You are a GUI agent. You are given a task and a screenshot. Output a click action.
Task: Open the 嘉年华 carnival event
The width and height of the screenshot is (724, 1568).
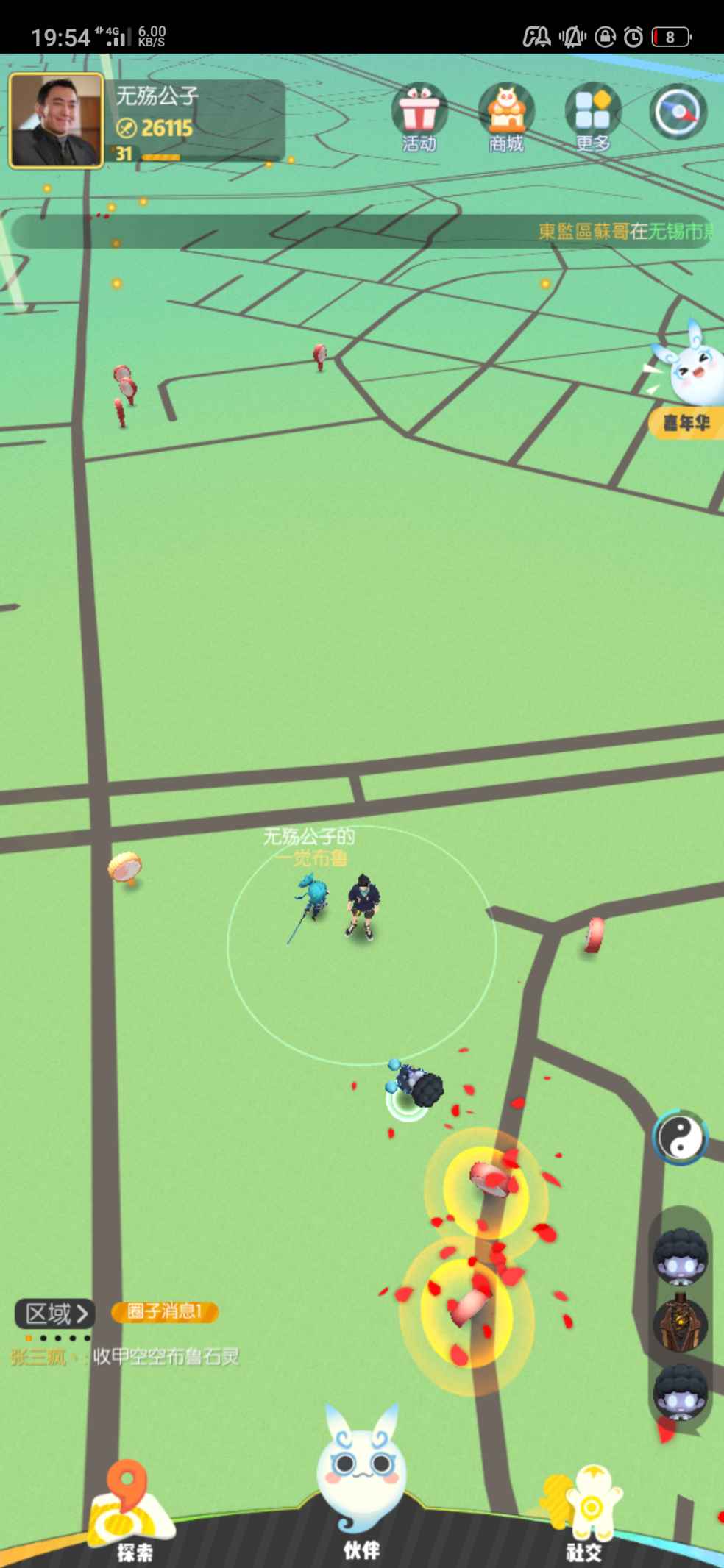click(x=686, y=382)
